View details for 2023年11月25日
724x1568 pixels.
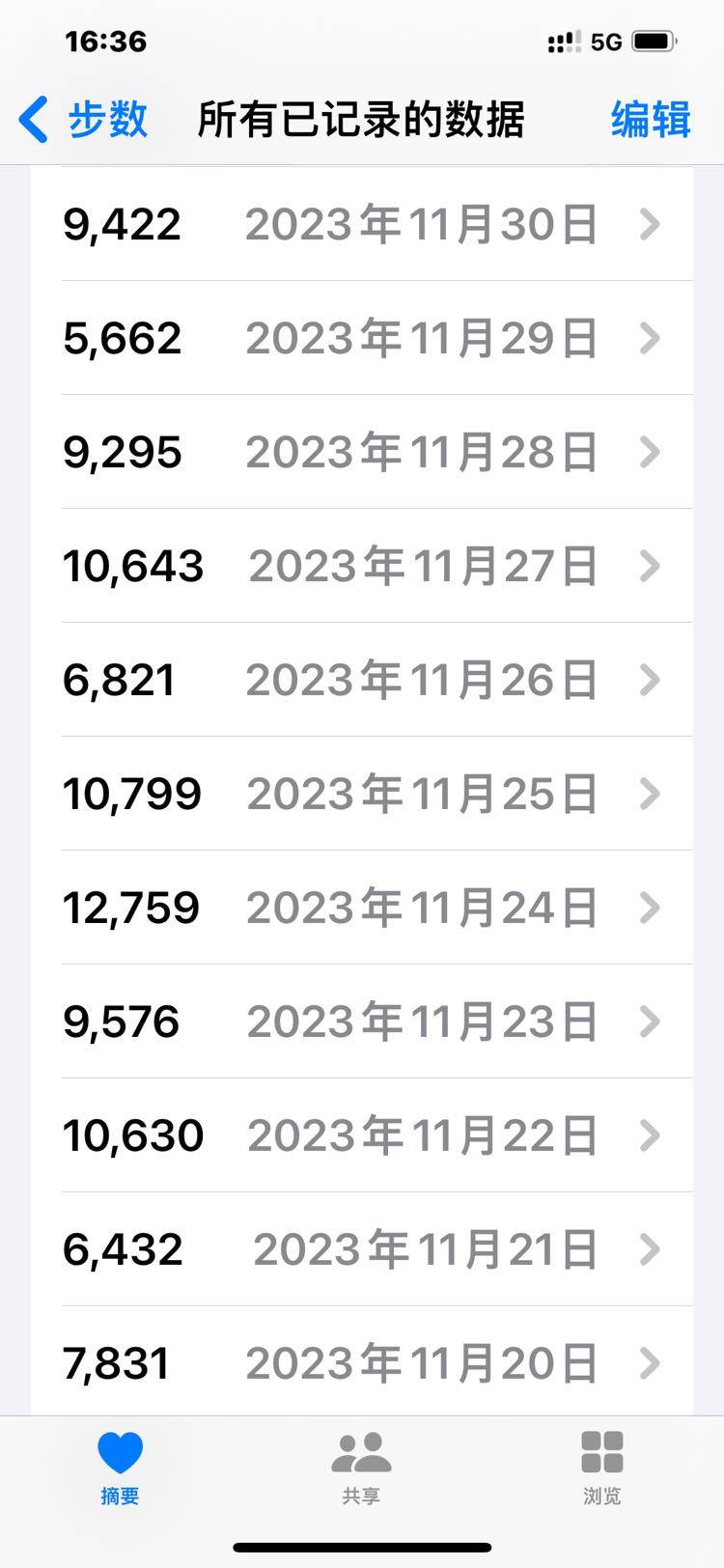[362, 794]
